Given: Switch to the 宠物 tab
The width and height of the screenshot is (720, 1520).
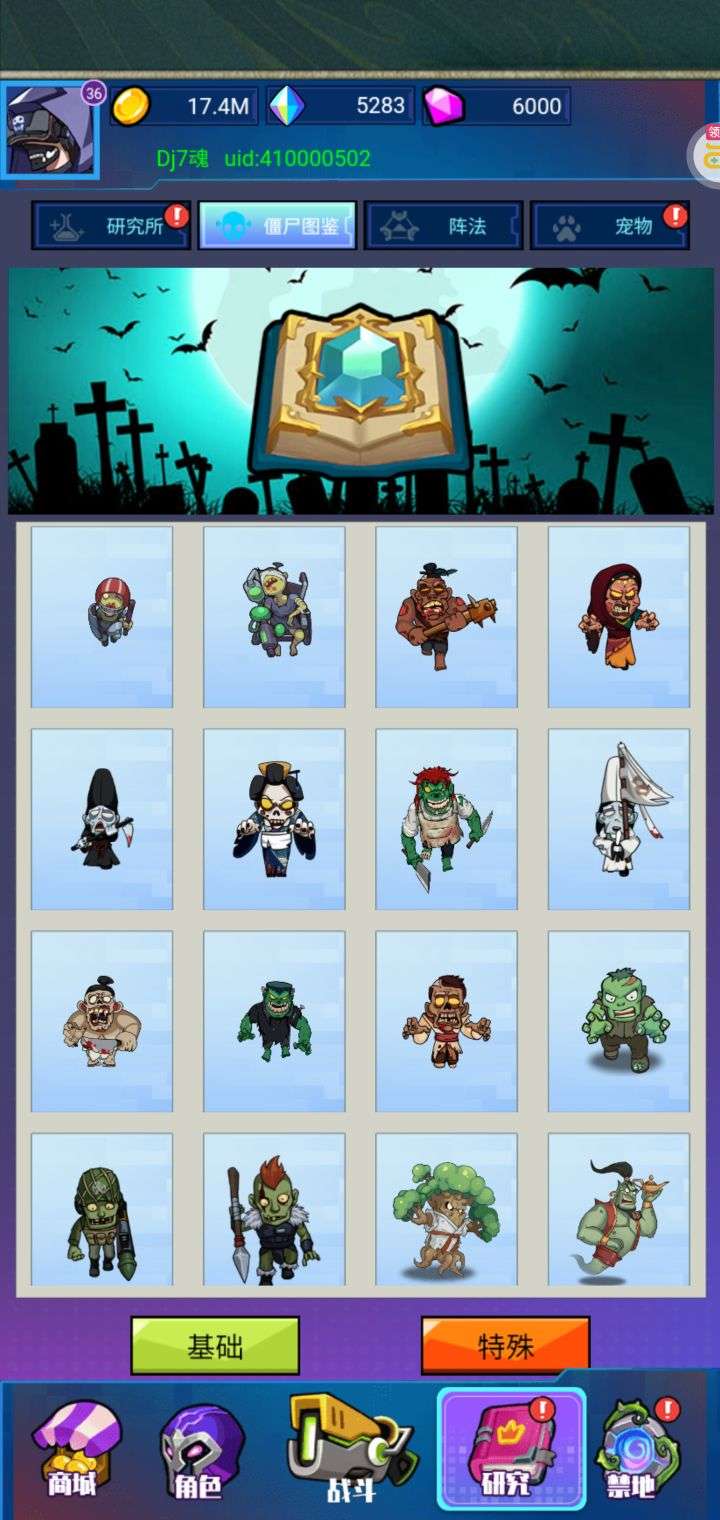Looking at the screenshot, I should pyautogui.click(x=609, y=225).
